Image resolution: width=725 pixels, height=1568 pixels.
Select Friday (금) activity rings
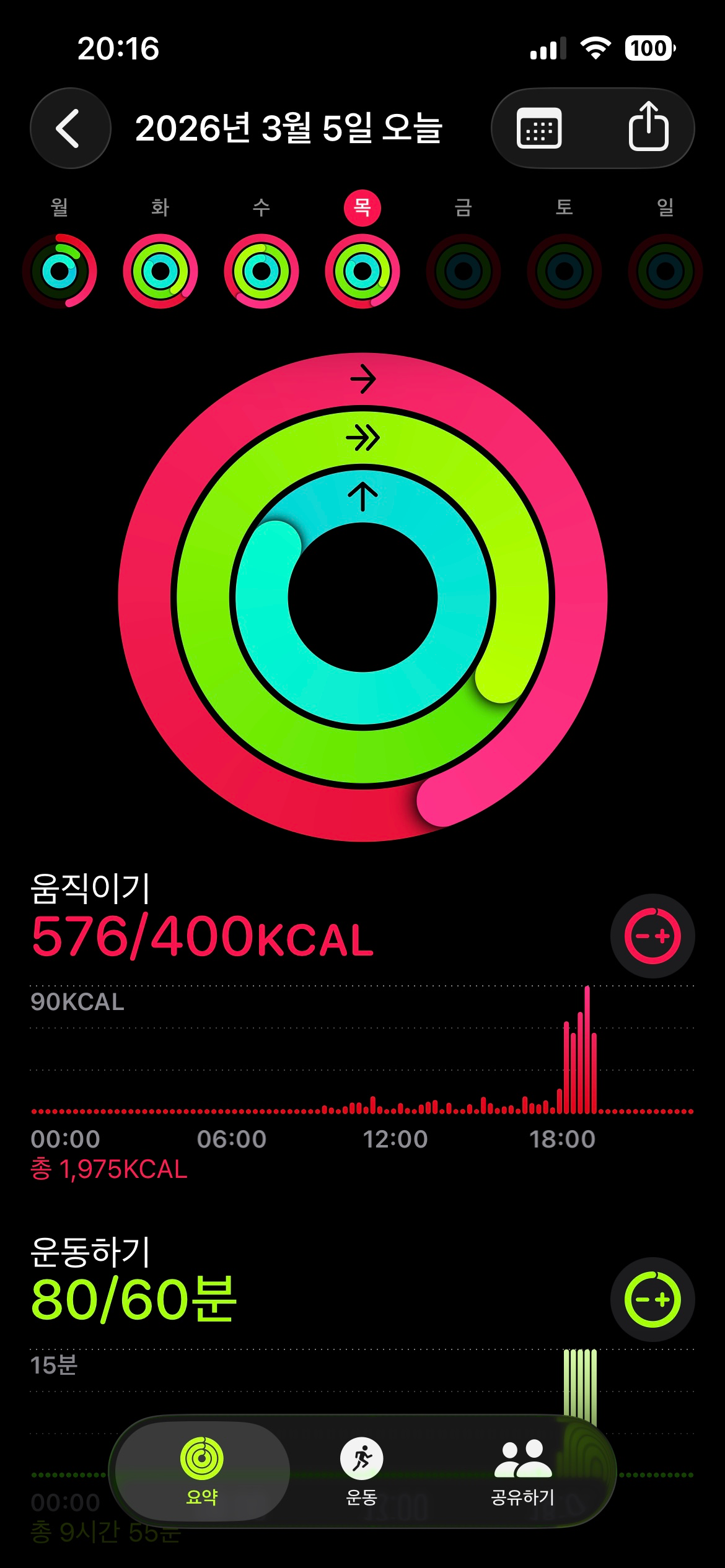(464, 271)
